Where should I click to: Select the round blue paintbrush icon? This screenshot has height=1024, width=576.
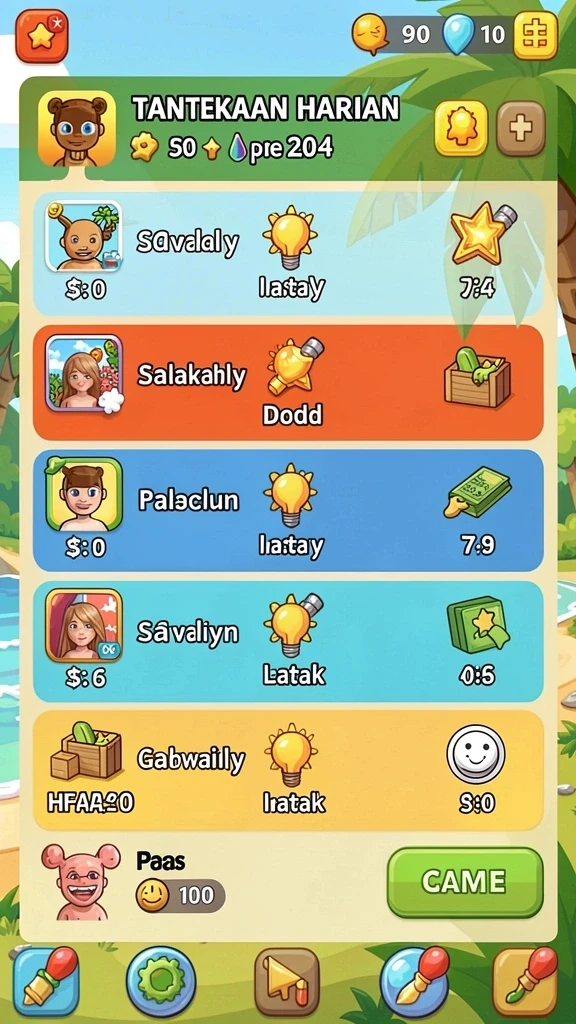(415, 982)
